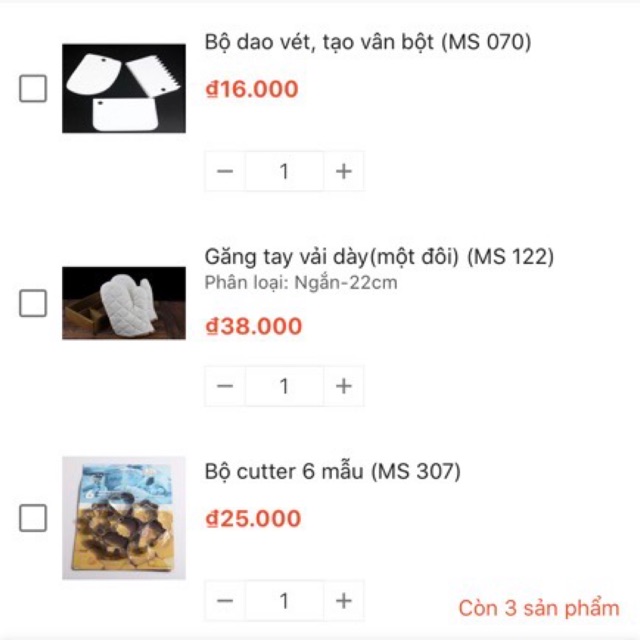The width and height of the screenshot is (640, 640).
Task: Increase quantity of Bộ cutter 6 mẫu
Action: [344, 601]
